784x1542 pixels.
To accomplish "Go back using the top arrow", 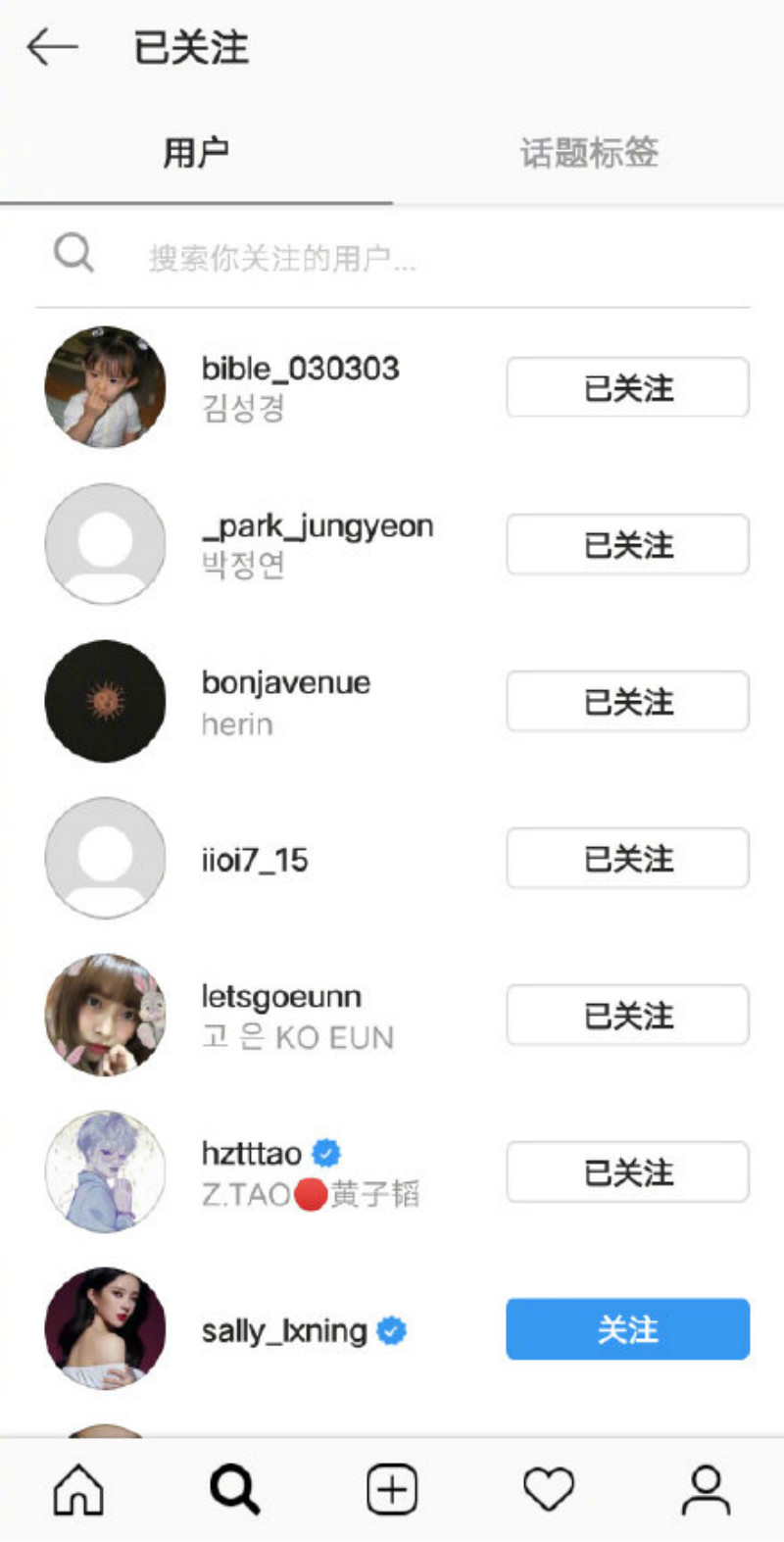I will click(52, 46).
